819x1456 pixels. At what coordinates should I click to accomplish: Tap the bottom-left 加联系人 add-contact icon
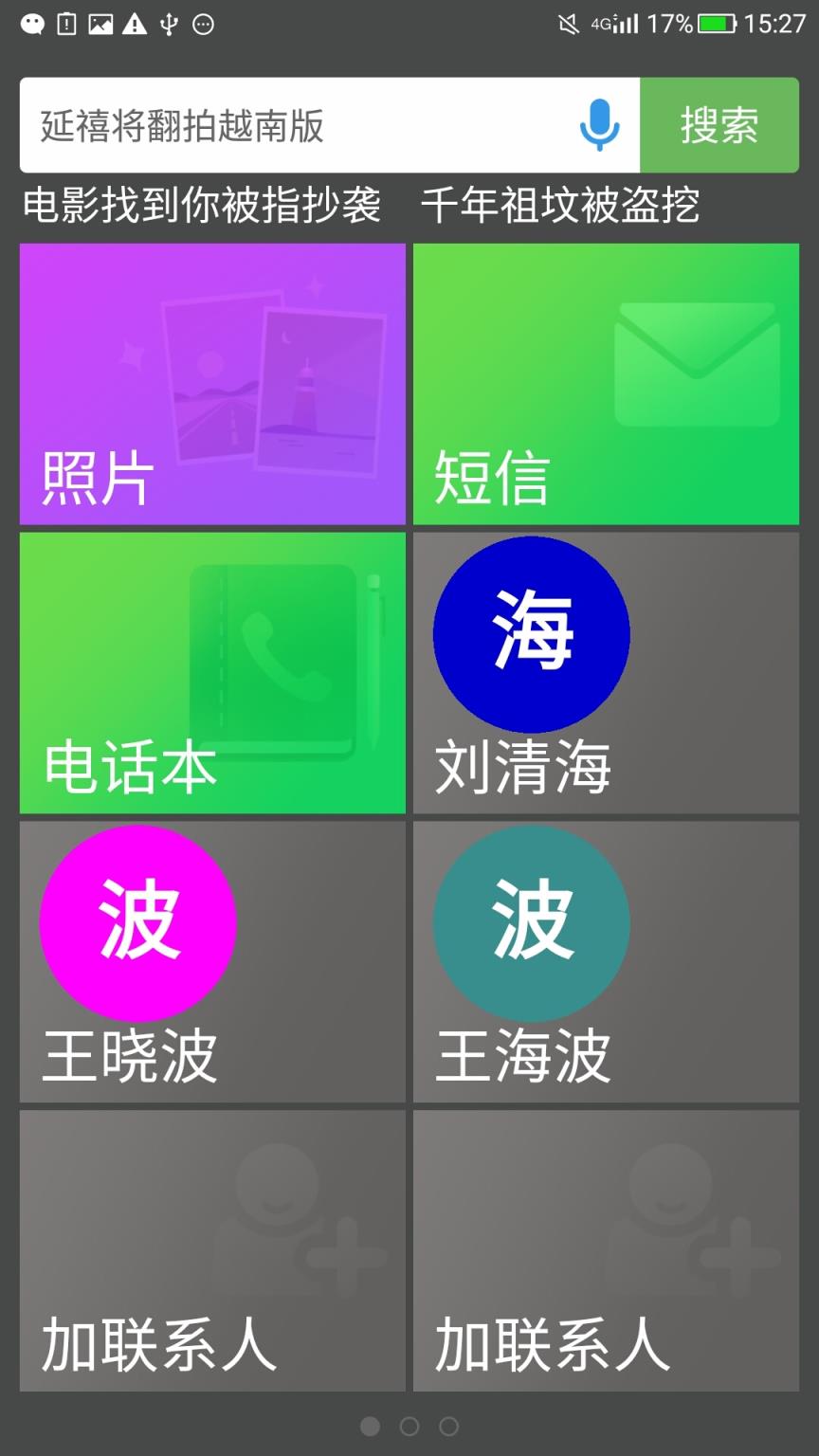click(x=210, y=1249)
